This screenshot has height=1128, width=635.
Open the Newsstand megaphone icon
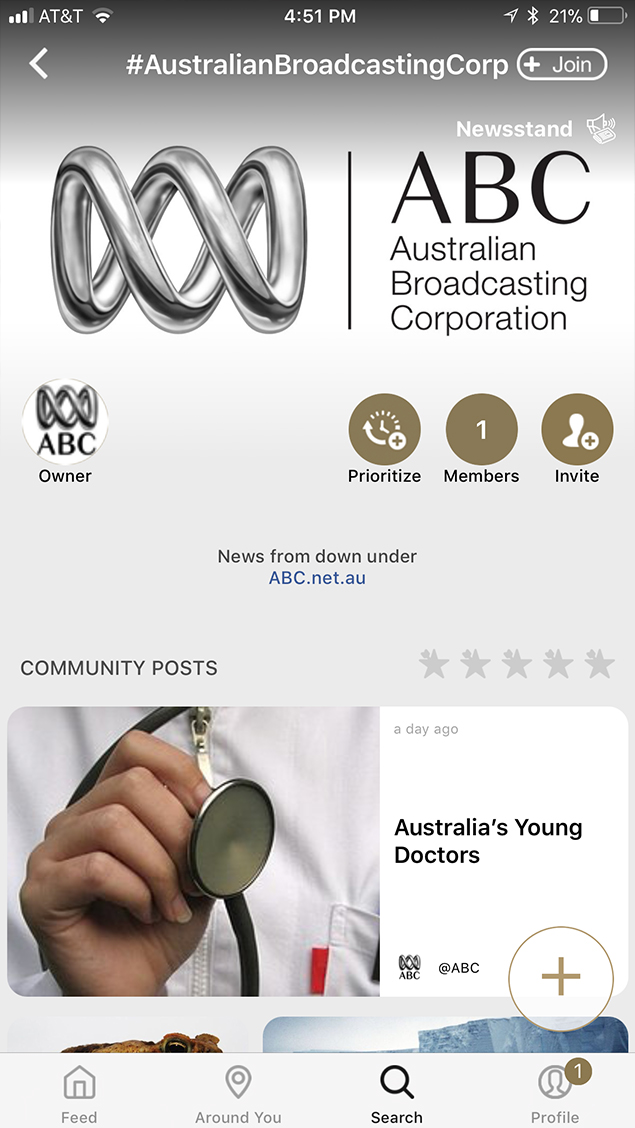coord(601,129)
